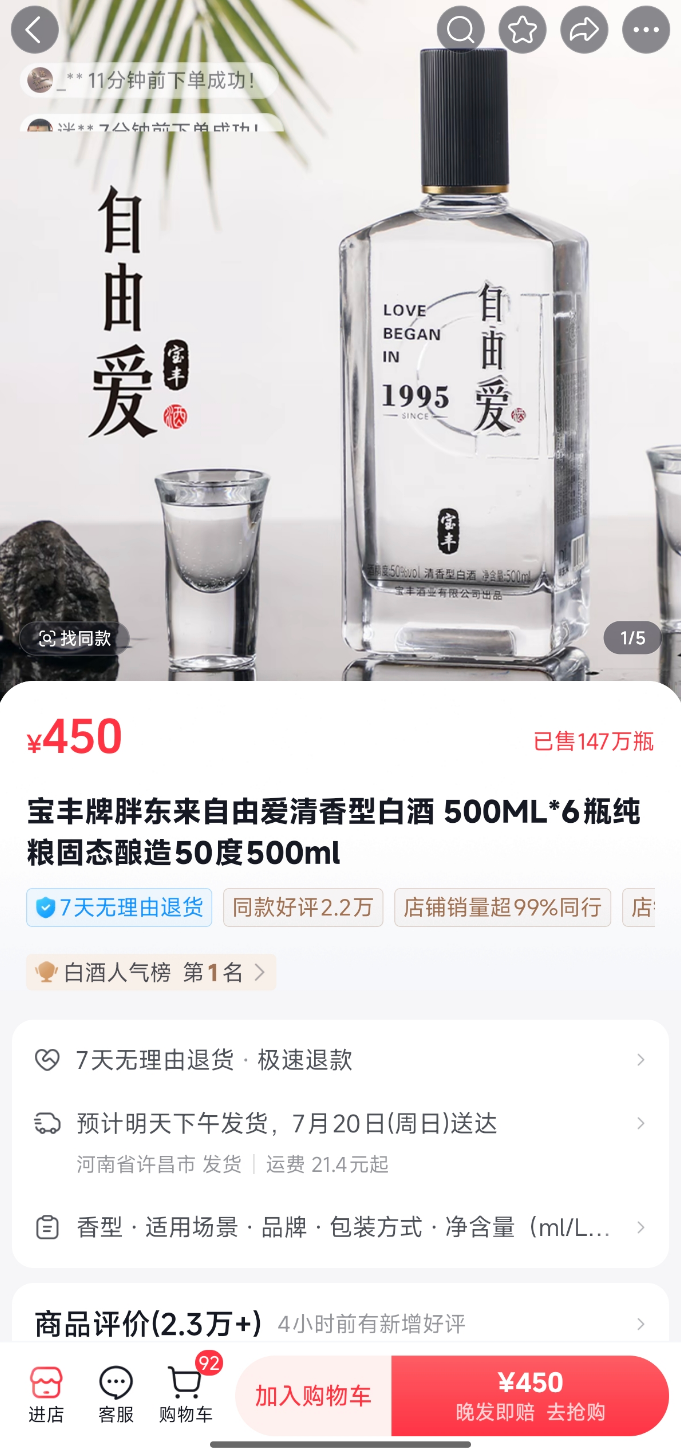Expand the product specs row 香型·适用场景
This screenshot has width=682, height=1452.
point(340,1227)
